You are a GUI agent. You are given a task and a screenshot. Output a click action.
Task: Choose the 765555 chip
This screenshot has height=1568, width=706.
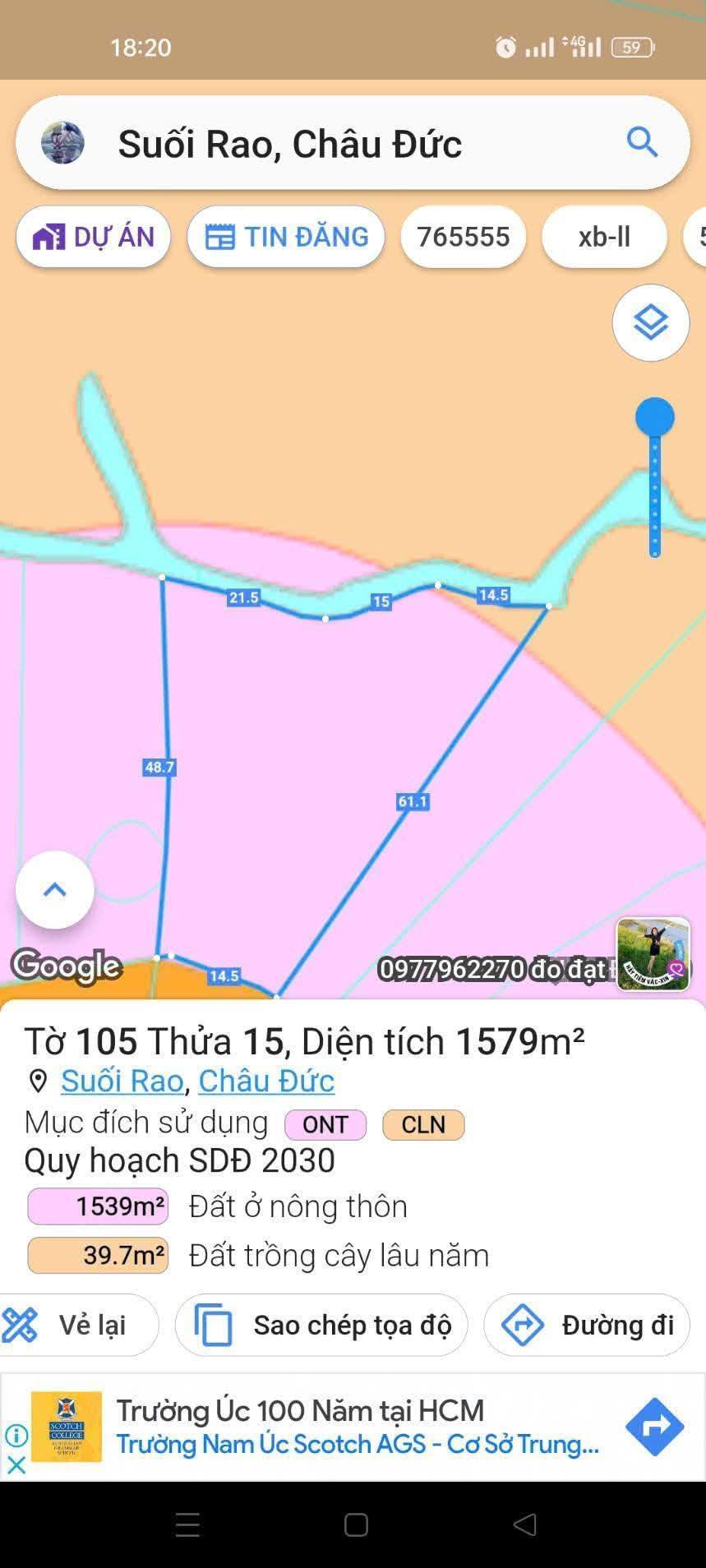pyautogui.click(x=463, y=237)
